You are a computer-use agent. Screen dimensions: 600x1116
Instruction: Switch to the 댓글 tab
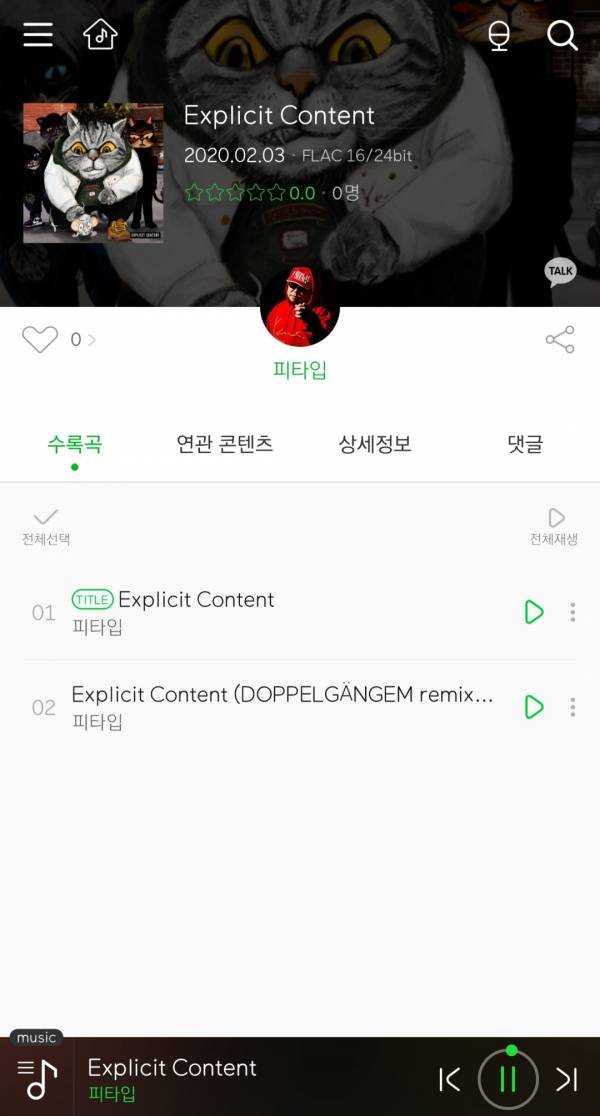click(x=525, y=444)
